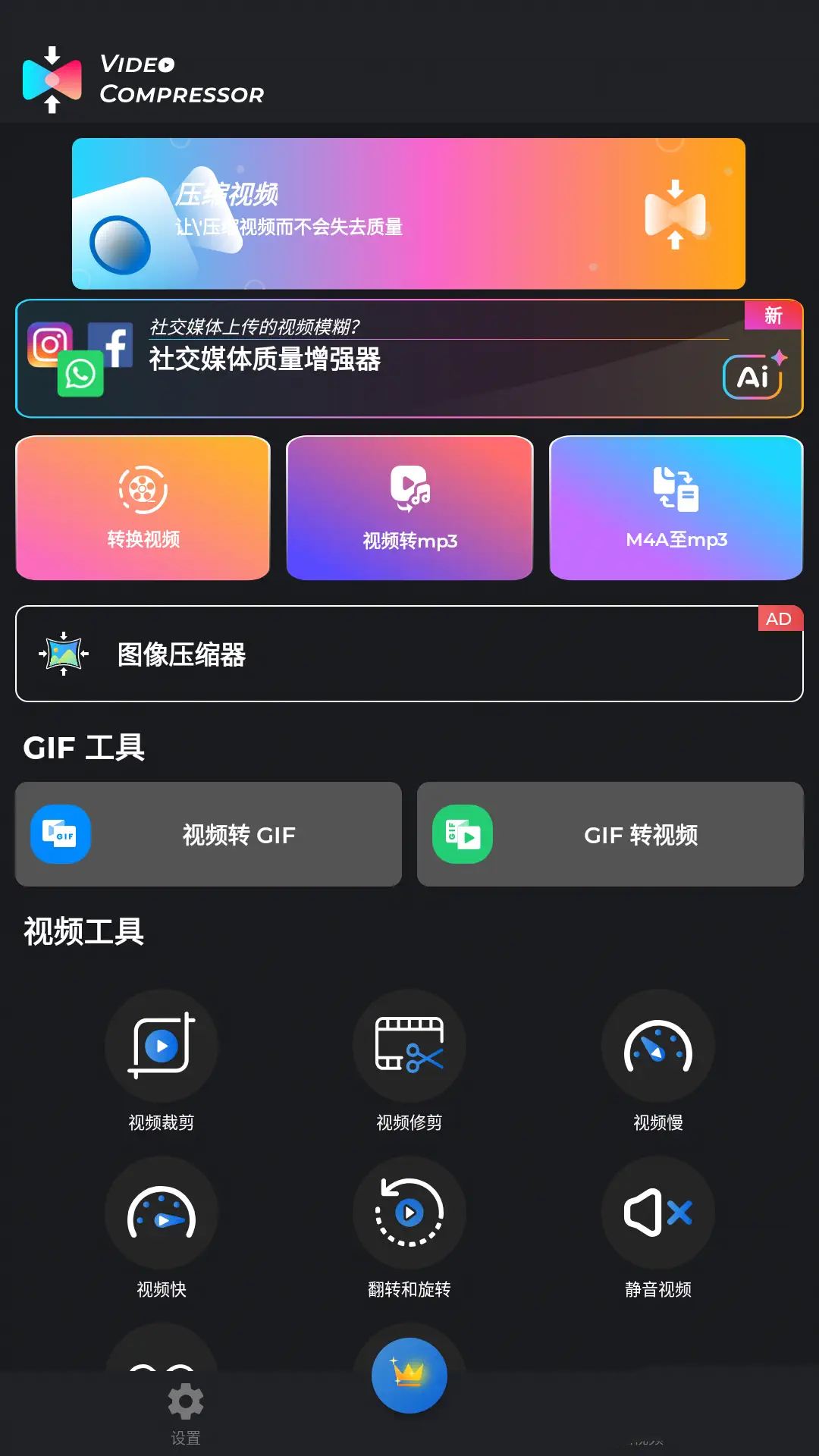
Task: Click the green GIF 转视频 icon
Action: (463, 833)
